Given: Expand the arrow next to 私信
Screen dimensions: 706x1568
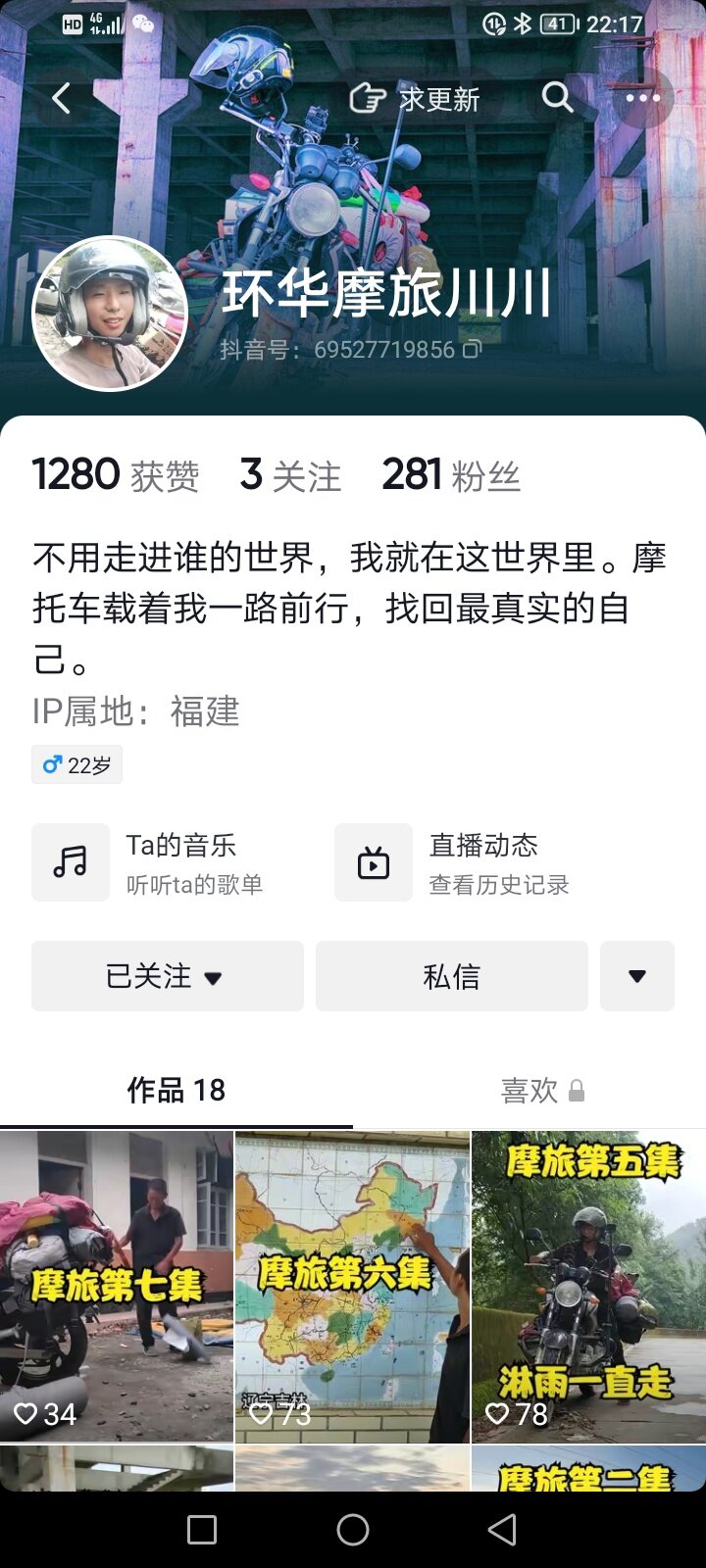Looking at the screenshot, I should [x=636, y=976].
